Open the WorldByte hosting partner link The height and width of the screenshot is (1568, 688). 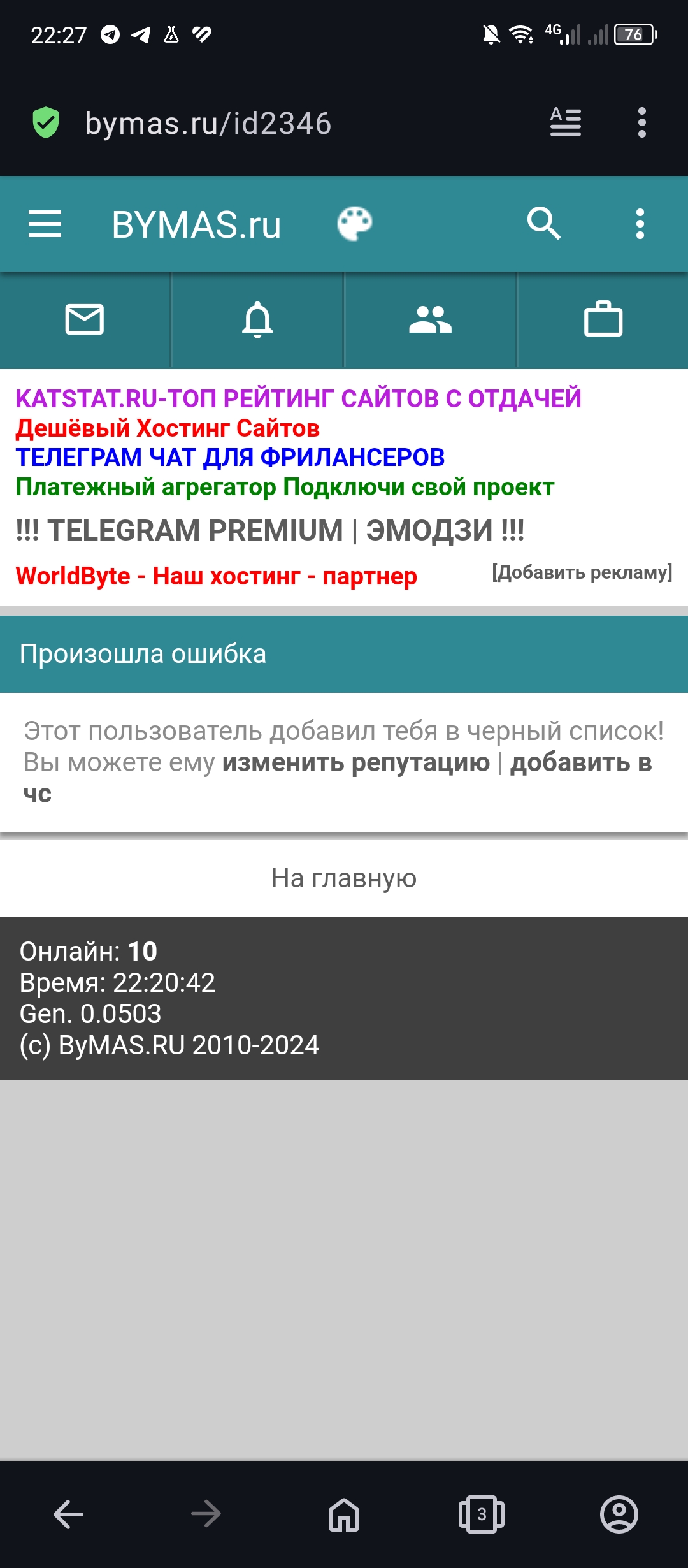pyautogui.click(x=216, y=576)
